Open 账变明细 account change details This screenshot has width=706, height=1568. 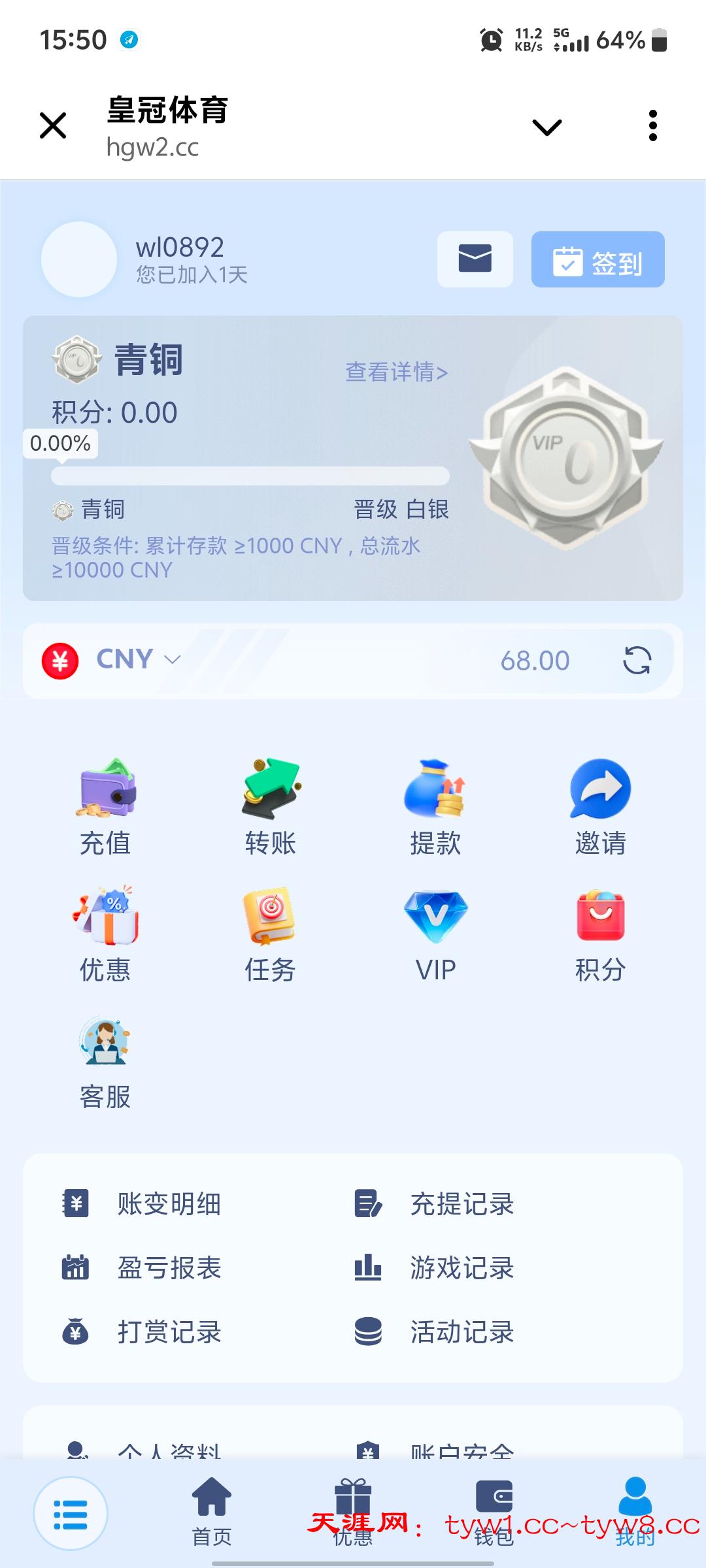169,1204
